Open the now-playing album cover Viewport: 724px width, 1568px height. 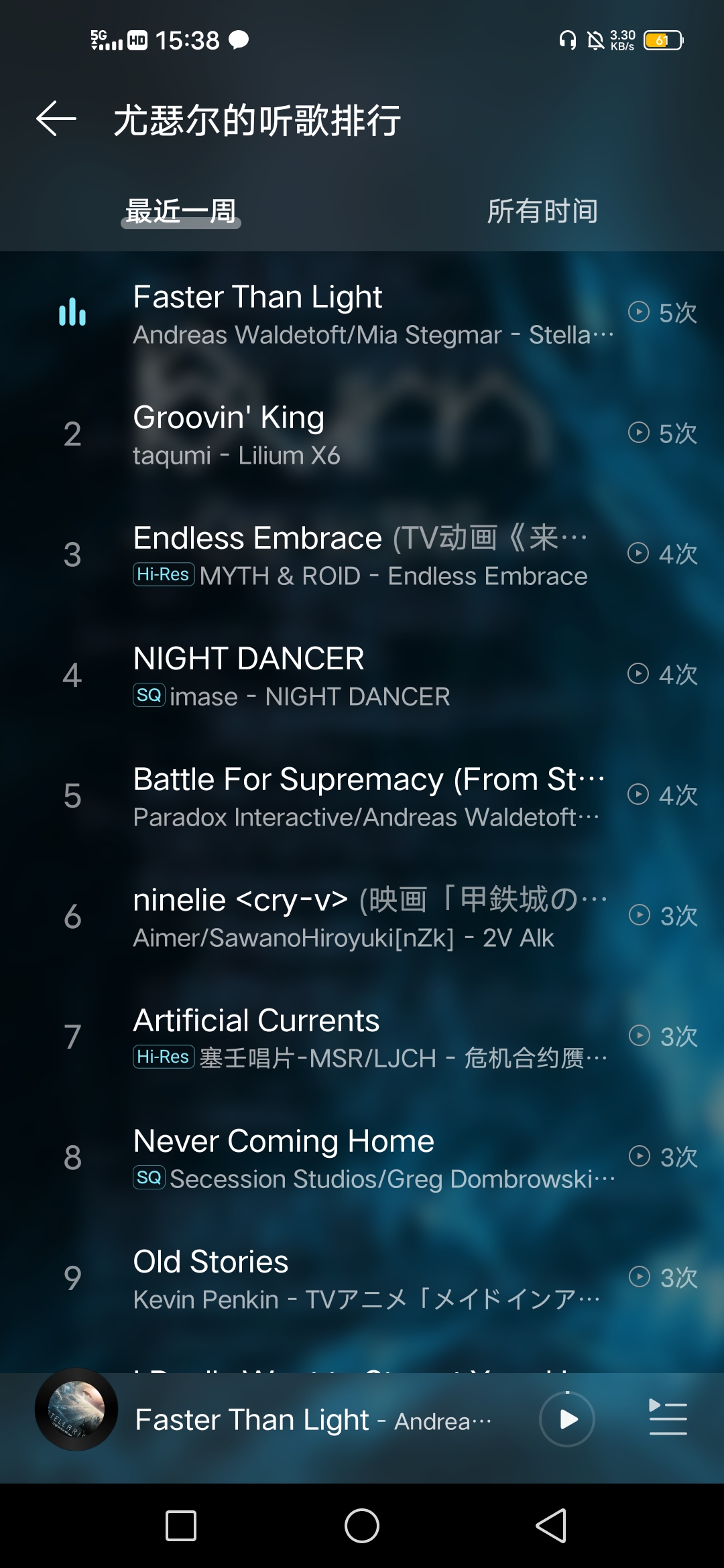tap(76, 1410)
